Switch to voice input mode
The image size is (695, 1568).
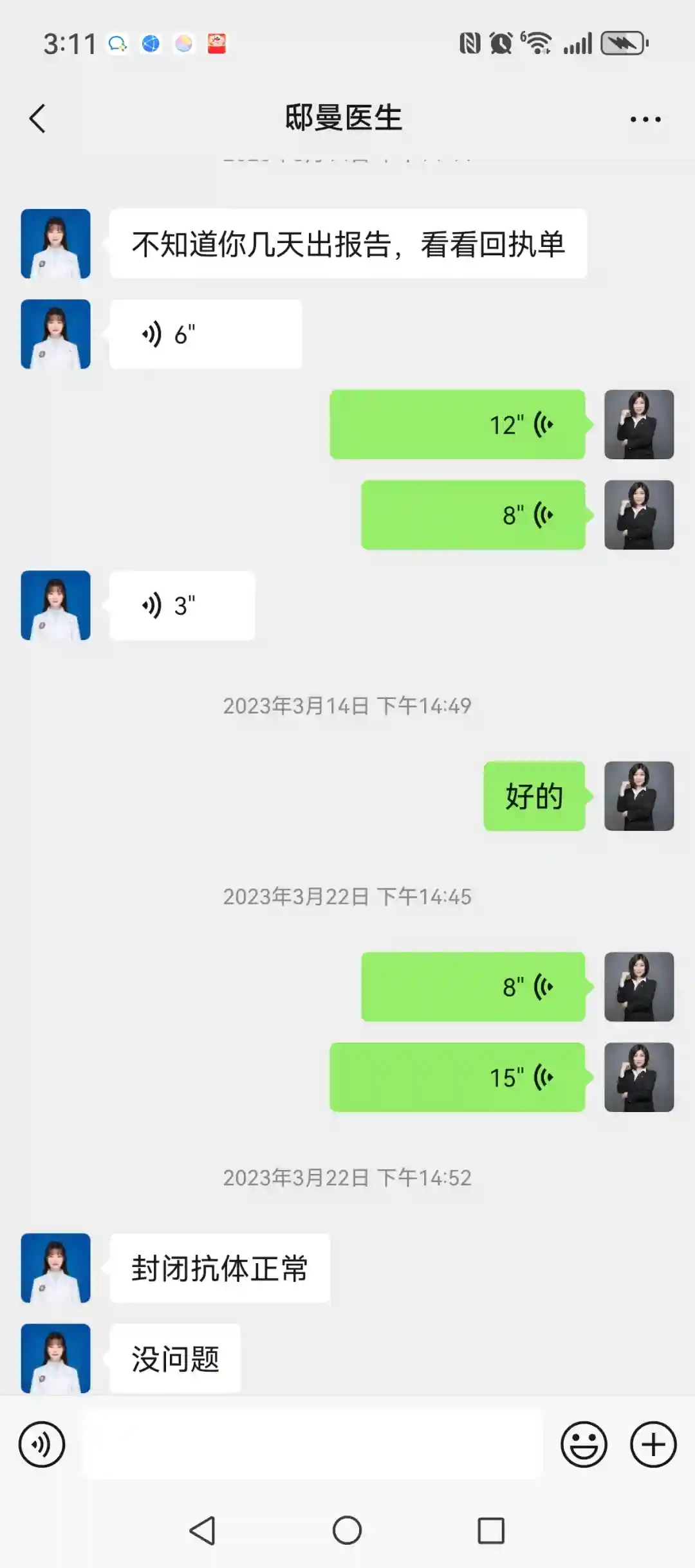[42, 1445]
